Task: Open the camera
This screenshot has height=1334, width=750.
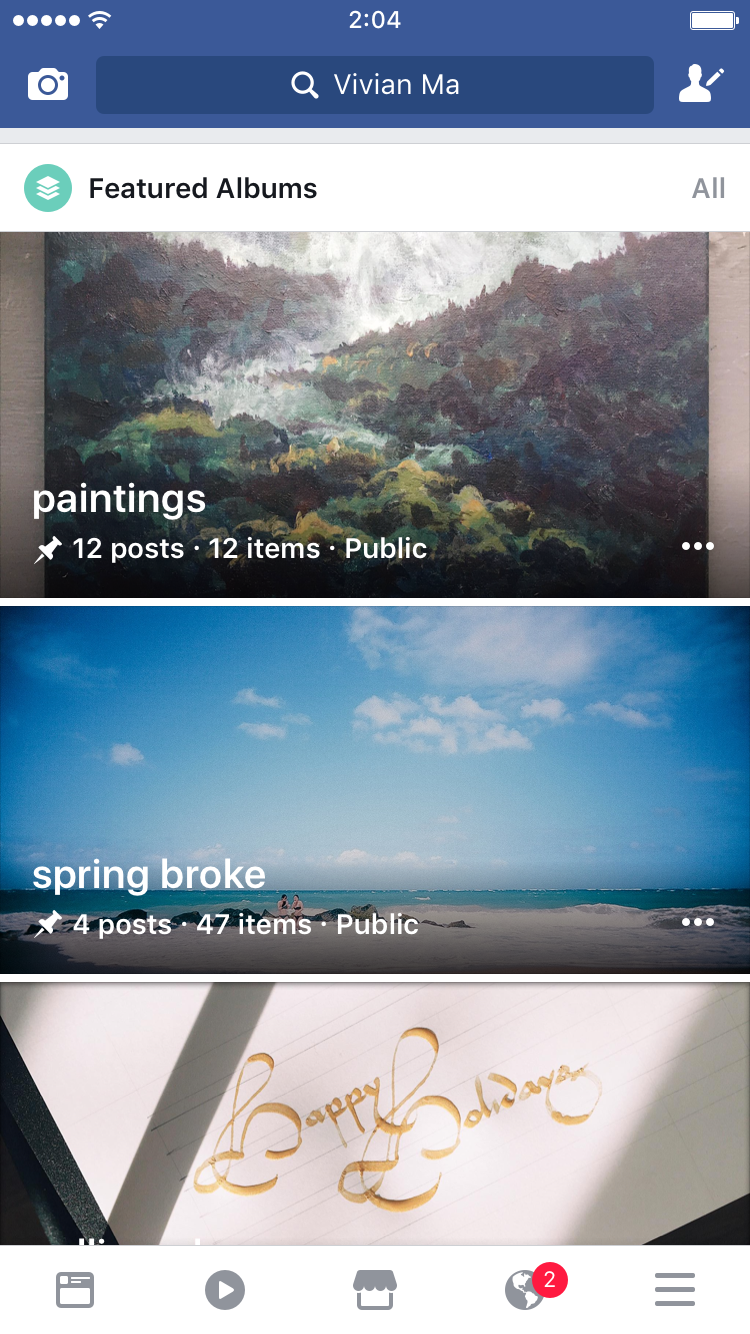Action: (x=48, y=85)
